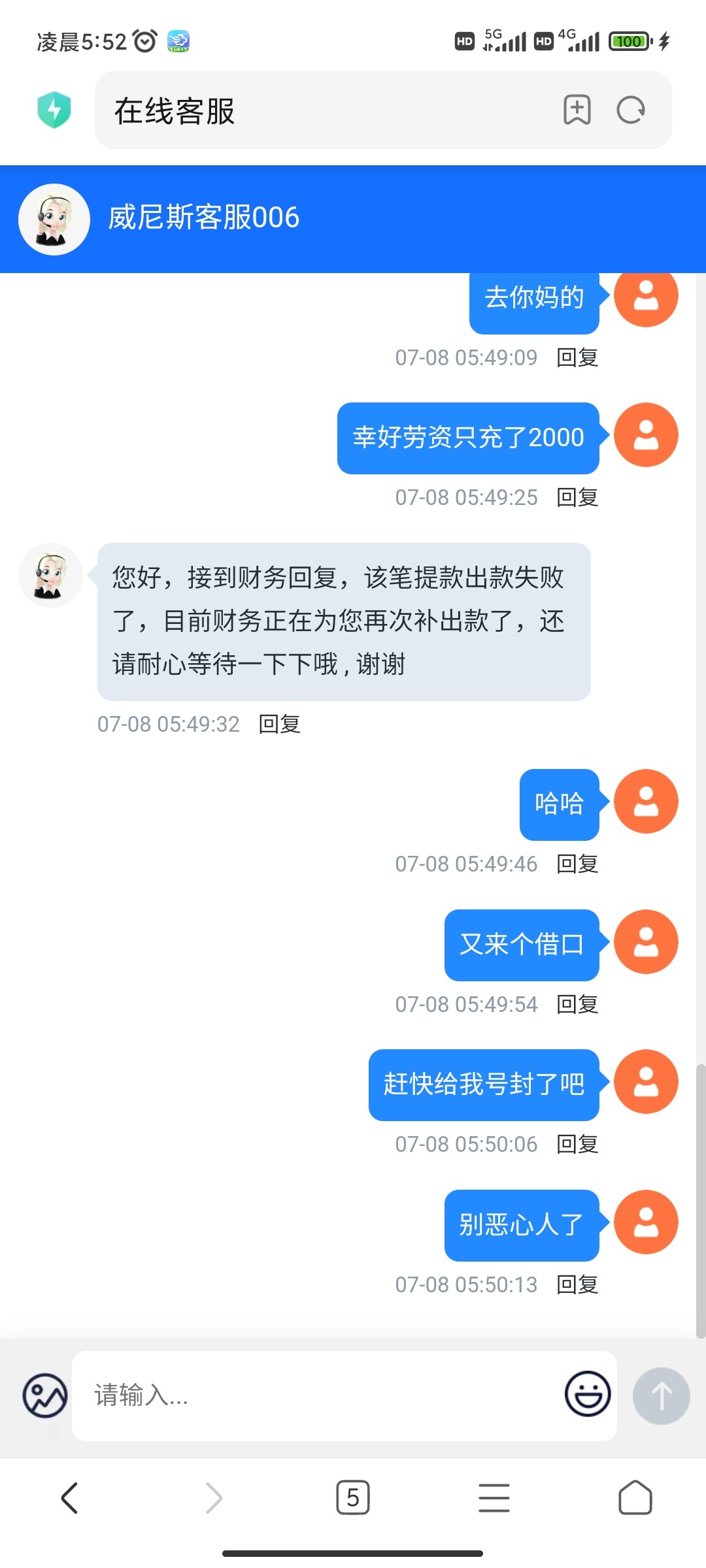Viewport: 706px width, 1568px height.
Task: Tap 回复 under 赶快给我号封了吧
Action: click(x=577, y=1144)
